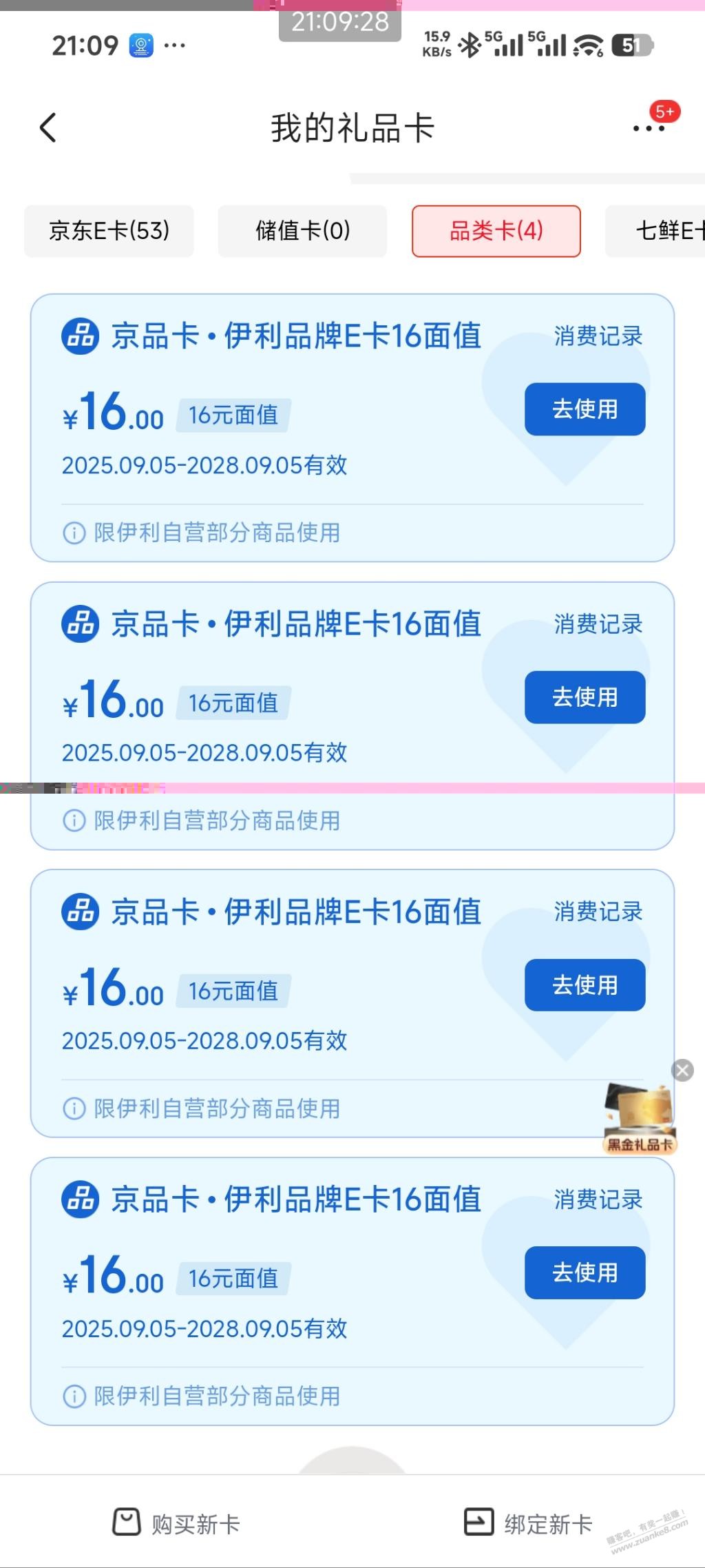Dismiss the floating 黑金礼品卡 promo
This screenshot has width=705, height=1568.
pyautogui.click(x=682, y=1070)
